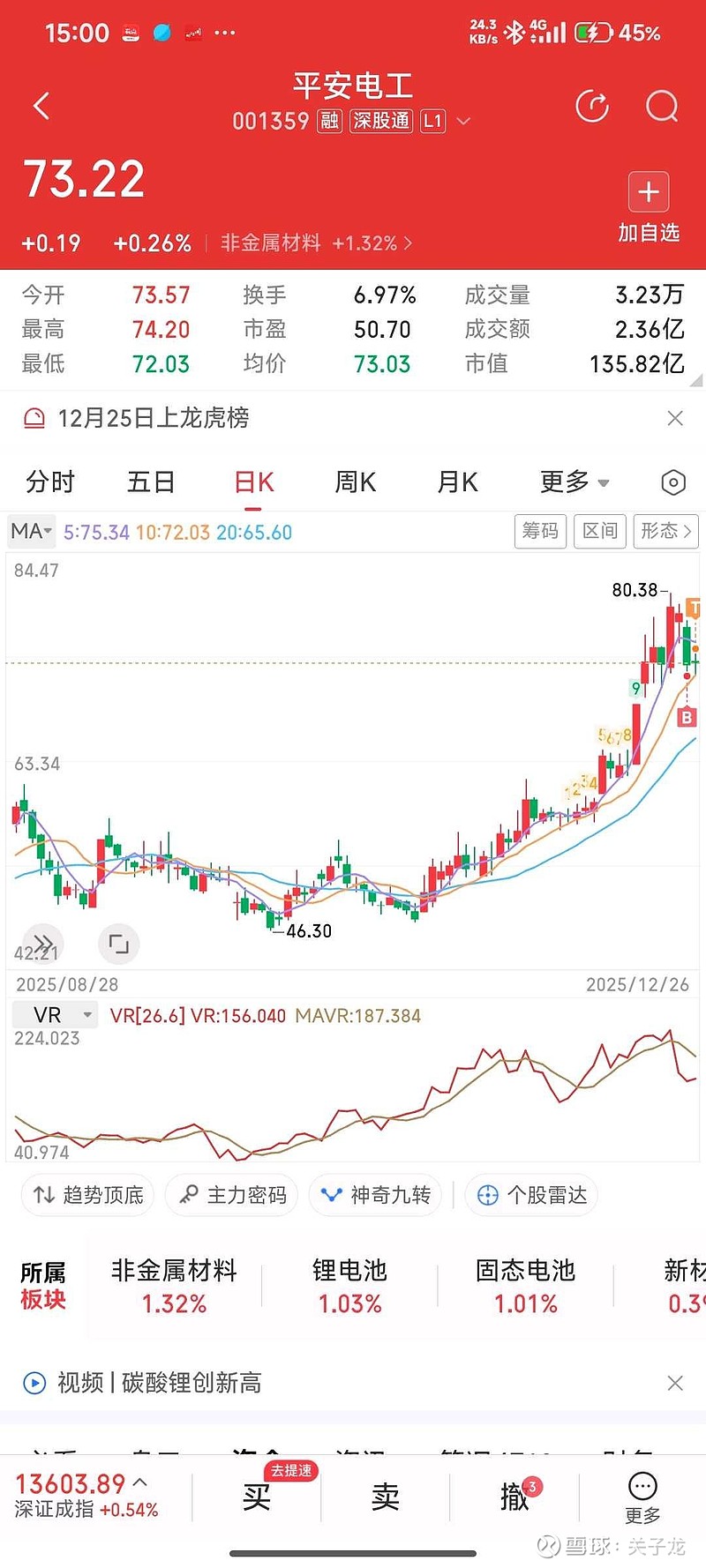Open the MA moving average dropdown
Viewport: 706px width, 1568px height.
click(31, 532)
